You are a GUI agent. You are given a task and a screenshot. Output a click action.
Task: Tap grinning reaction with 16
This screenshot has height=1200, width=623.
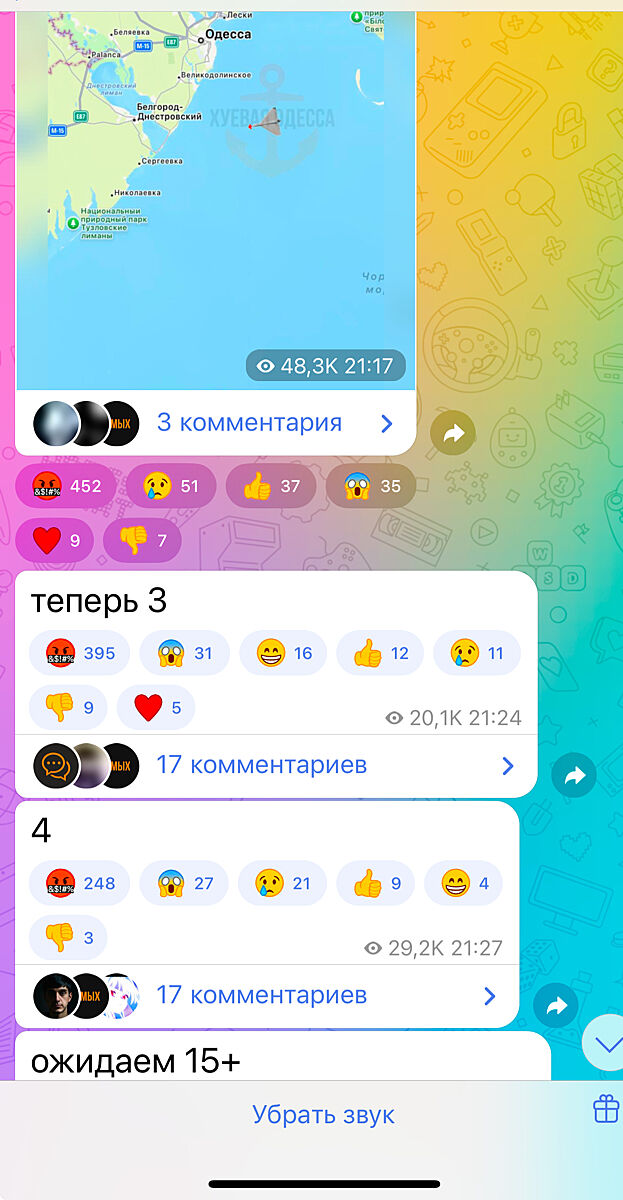(283, 653)
